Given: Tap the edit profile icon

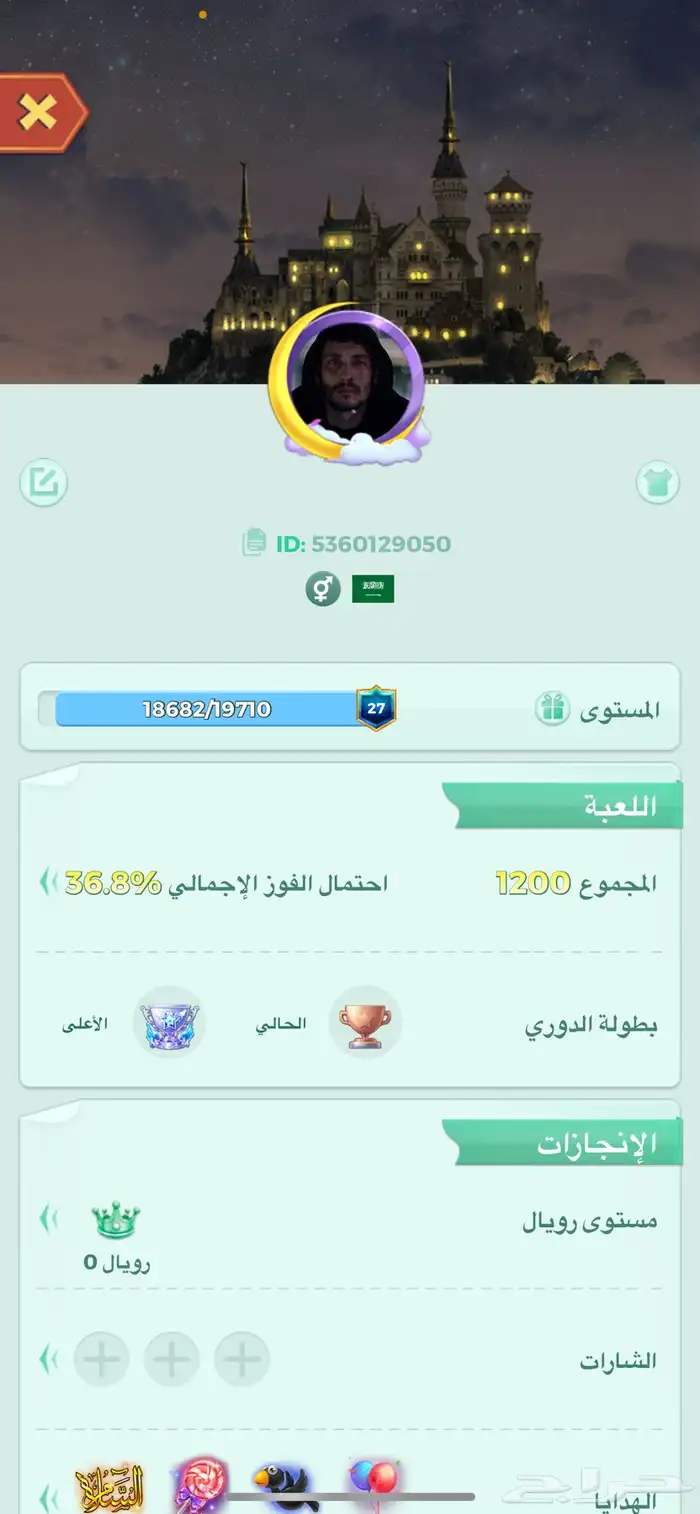Looking at the screenshot, I should coord(44,484).
